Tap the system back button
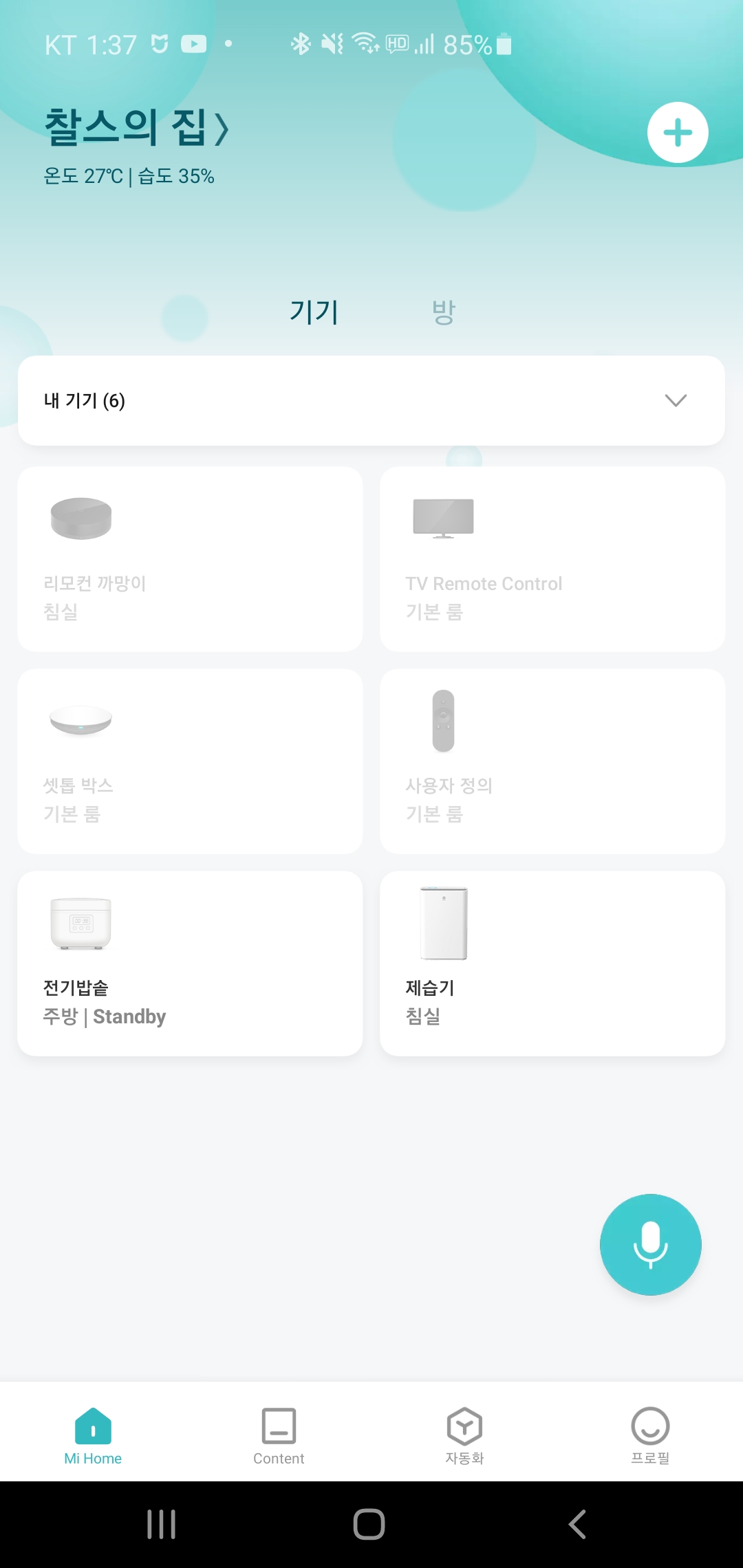743x1568 pixels. pyautogui.click(x=577, y=1524)
